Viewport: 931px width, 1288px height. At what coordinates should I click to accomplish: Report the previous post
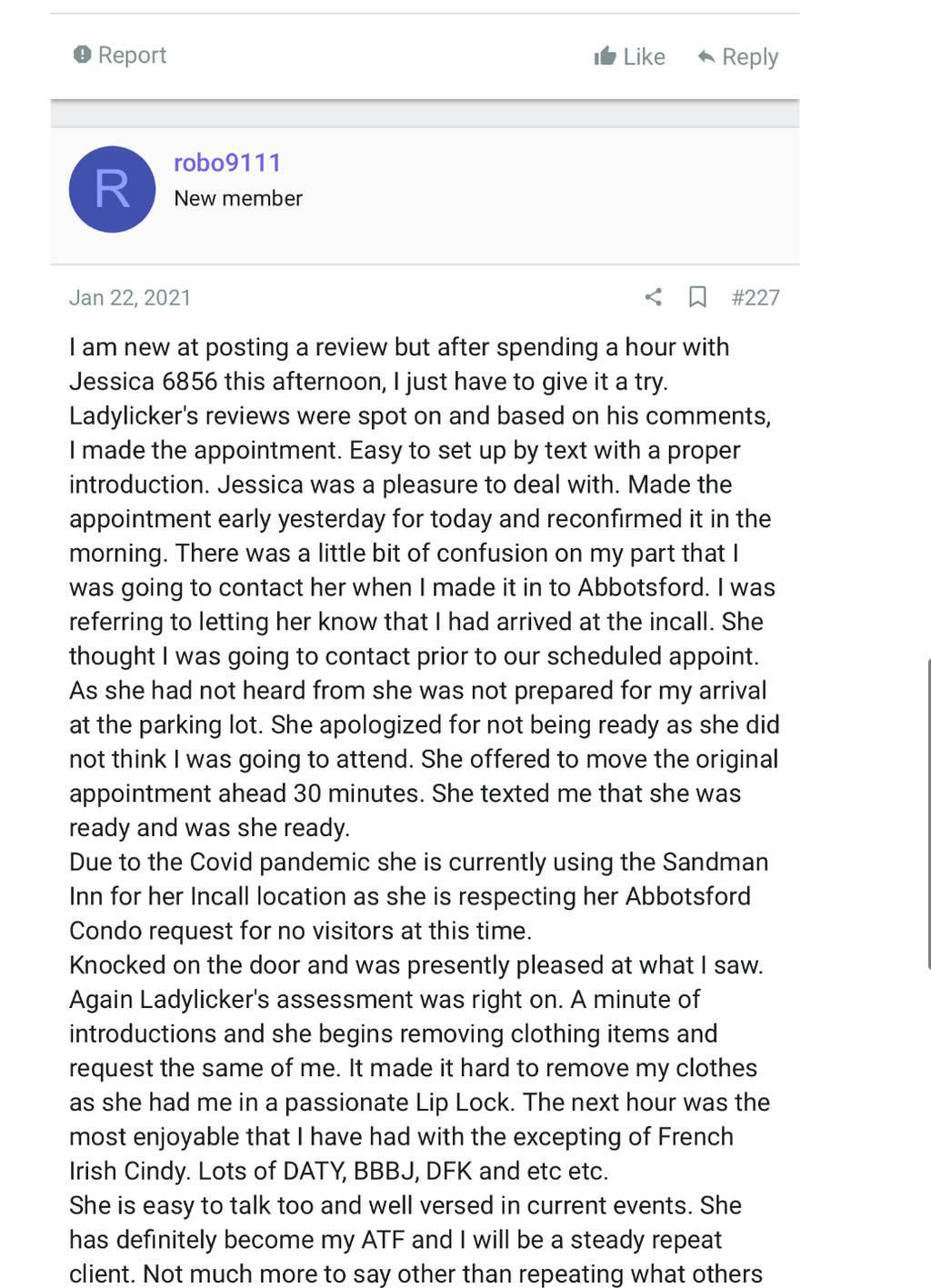(x=120, y=55)
